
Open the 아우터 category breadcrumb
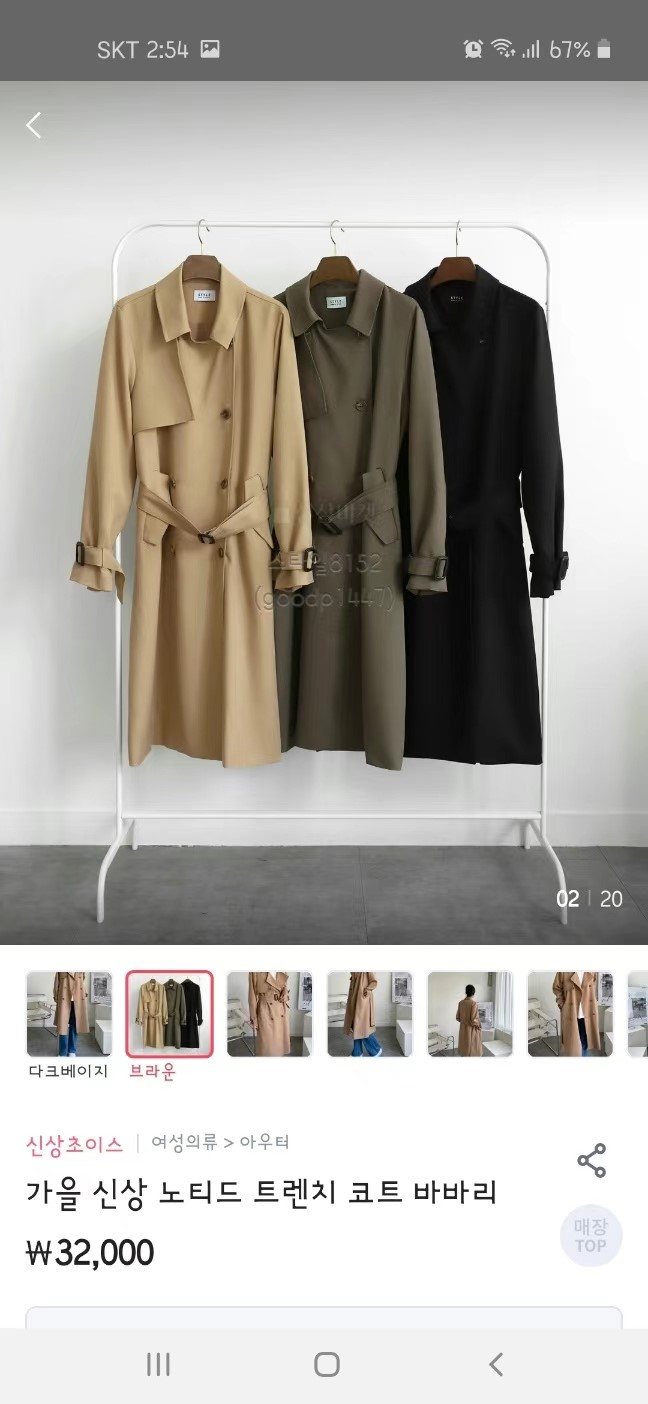pyautogui.click(x=265, y=1142)
